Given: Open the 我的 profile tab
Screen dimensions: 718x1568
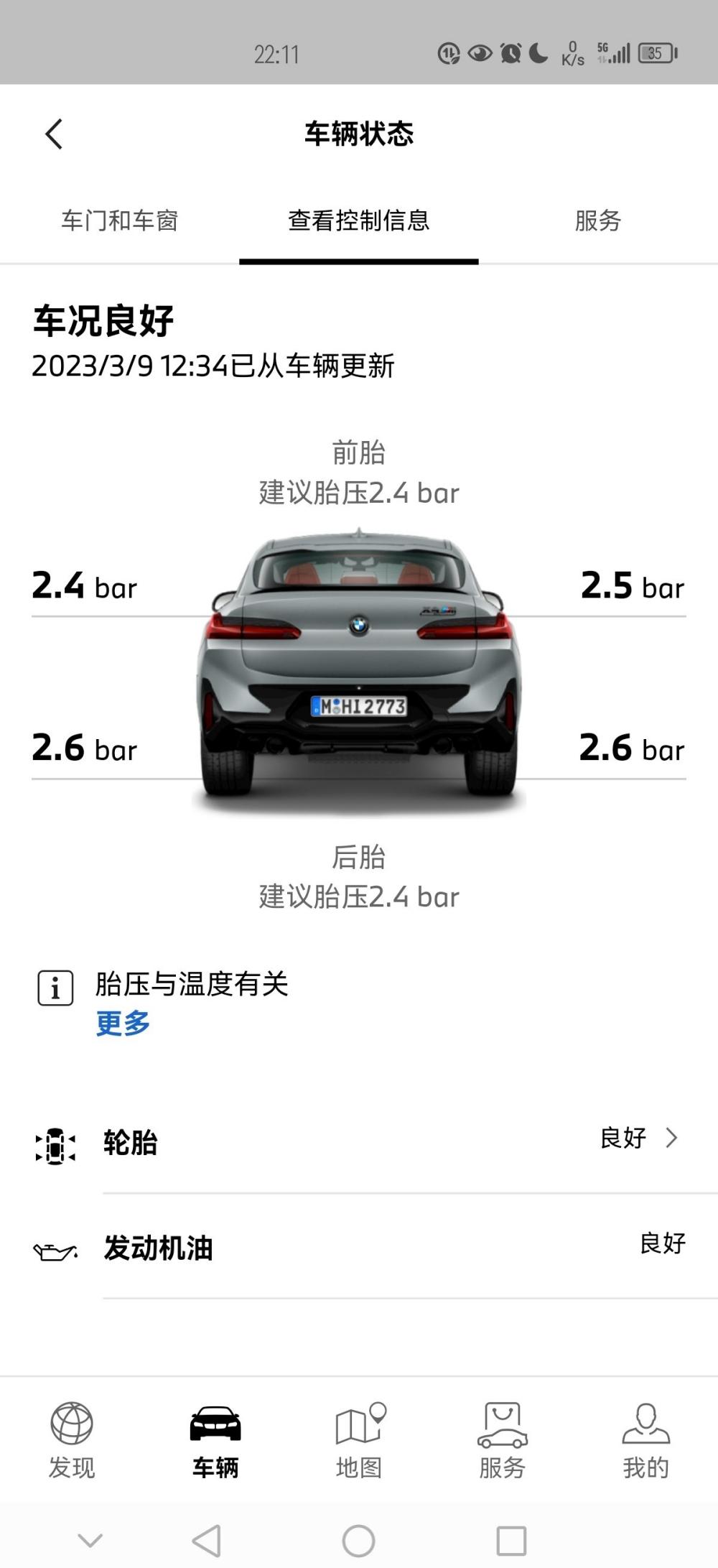Looking at the screenshot, I should click(646, 1441).
